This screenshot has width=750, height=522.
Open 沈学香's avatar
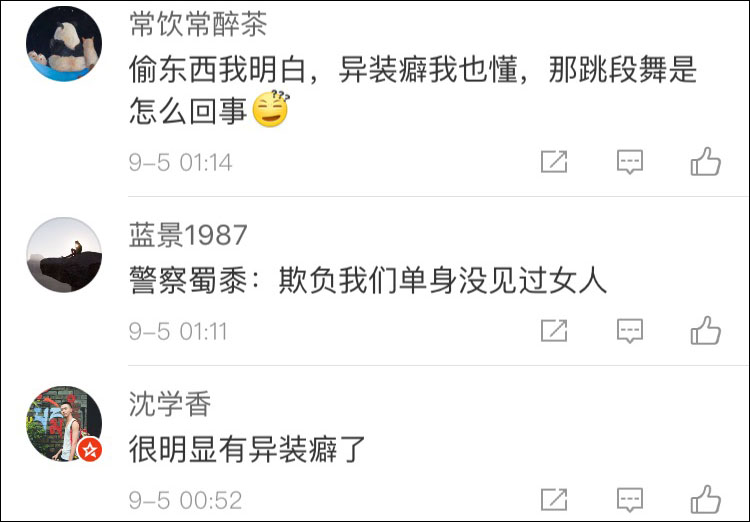pos(64,423)
